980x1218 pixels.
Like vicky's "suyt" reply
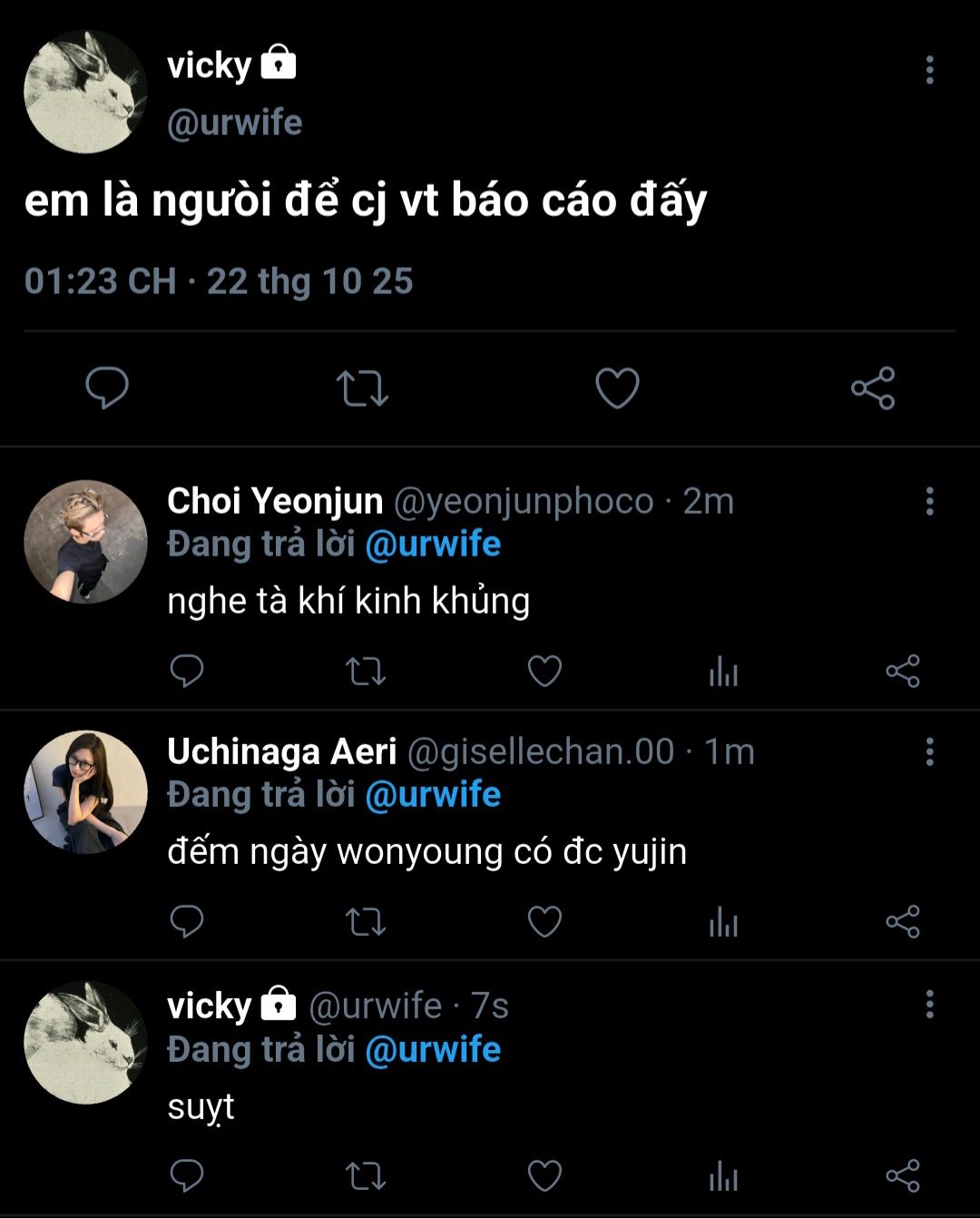(x=544, y=1176)
